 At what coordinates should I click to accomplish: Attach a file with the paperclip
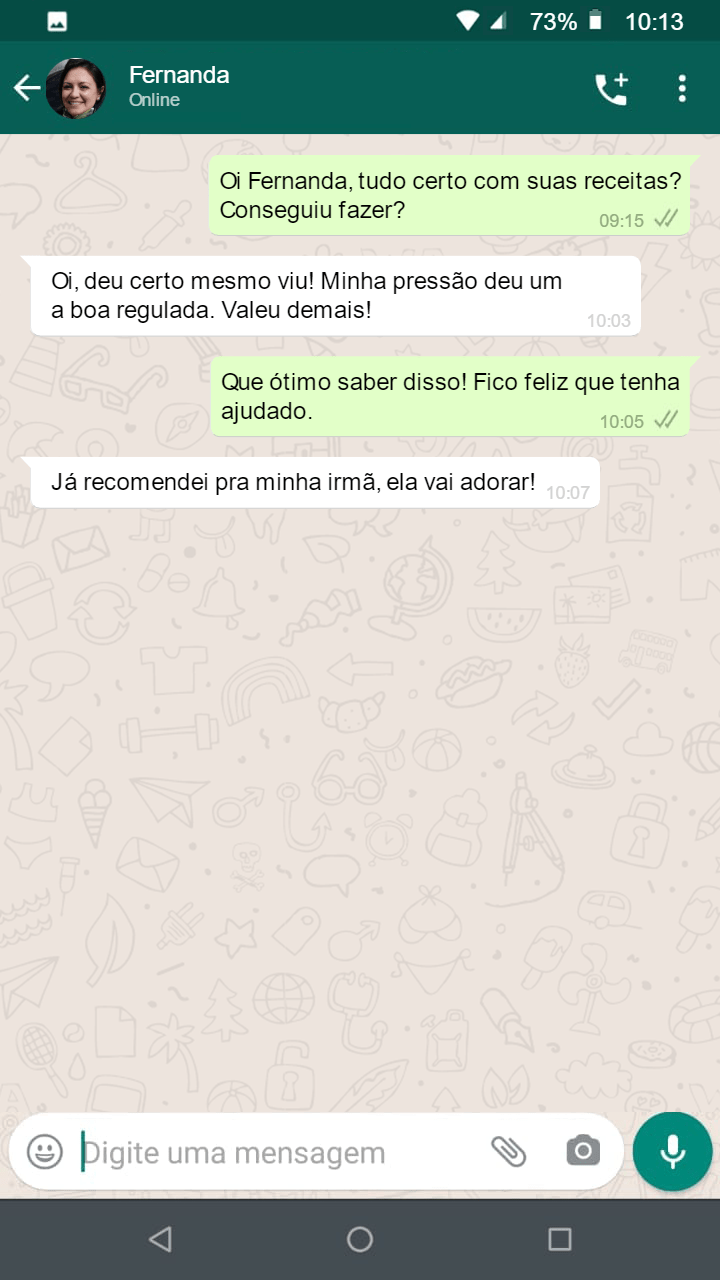click(508, 1152)
